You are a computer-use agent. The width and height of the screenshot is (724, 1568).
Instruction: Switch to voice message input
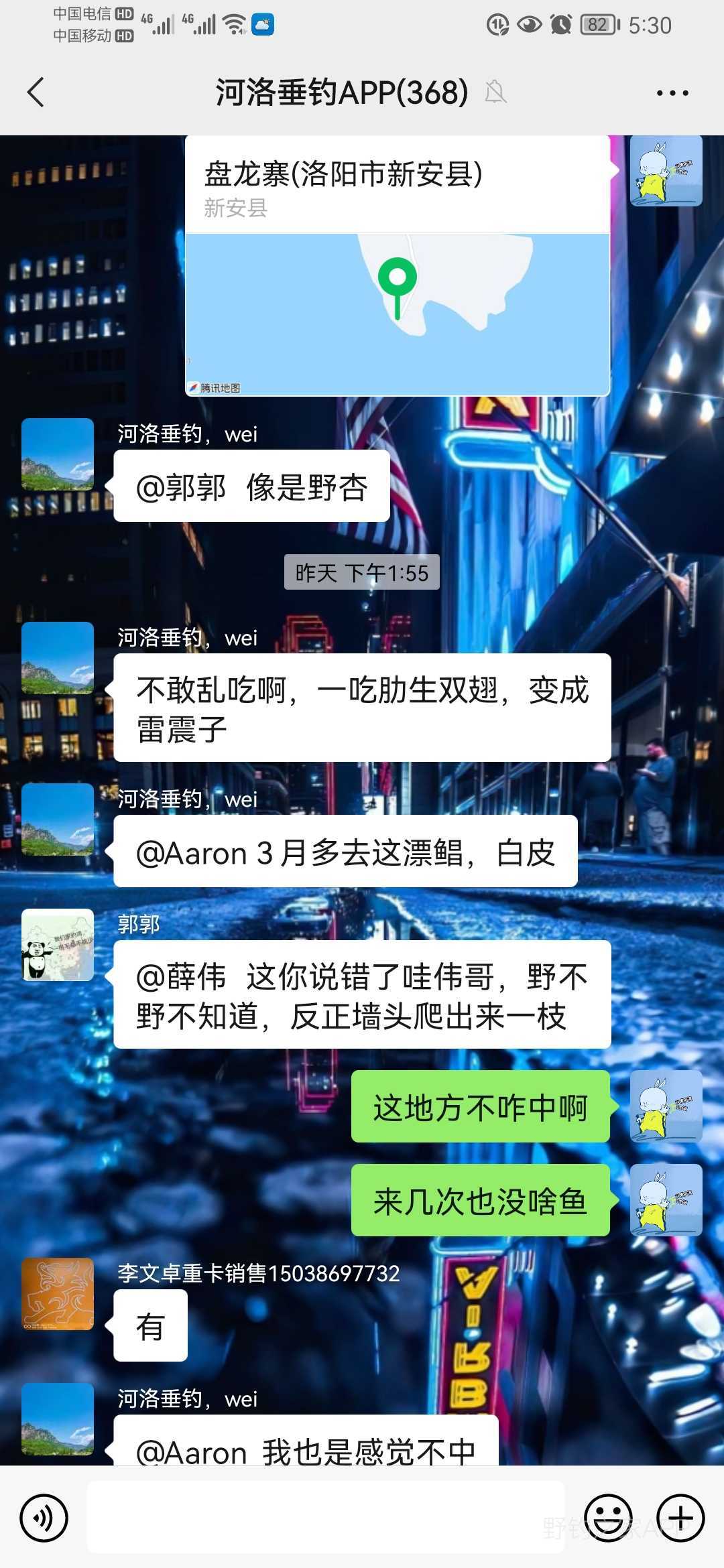coord(44,1518)
